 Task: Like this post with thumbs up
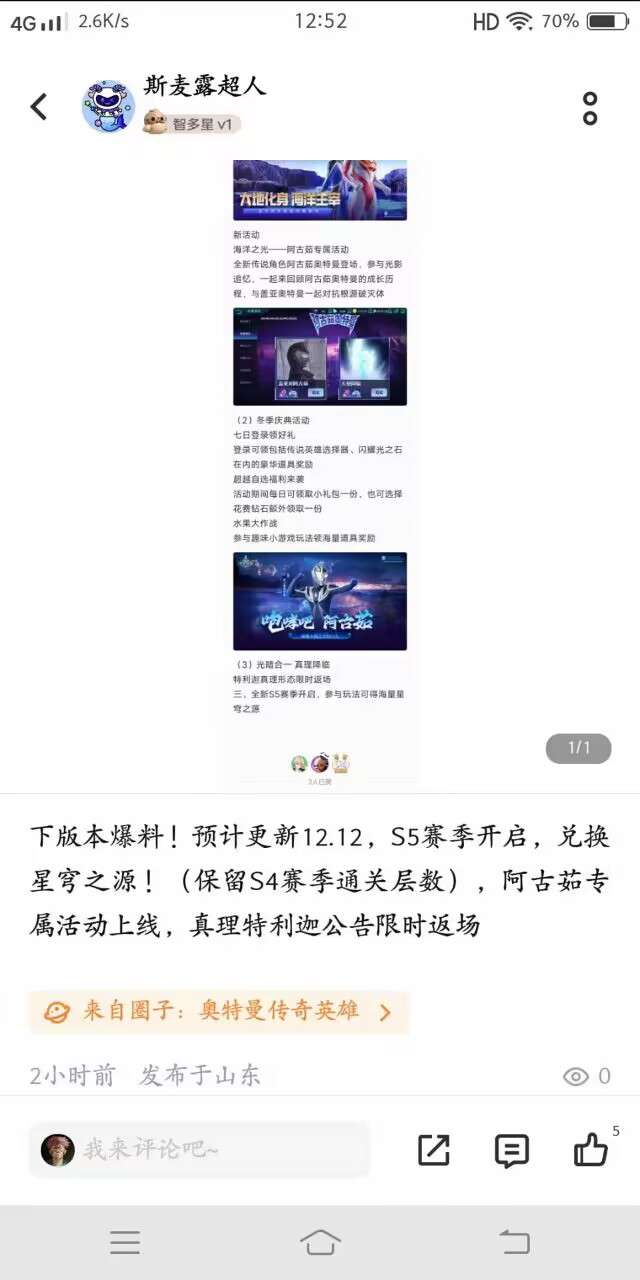tap(591, 1150)
